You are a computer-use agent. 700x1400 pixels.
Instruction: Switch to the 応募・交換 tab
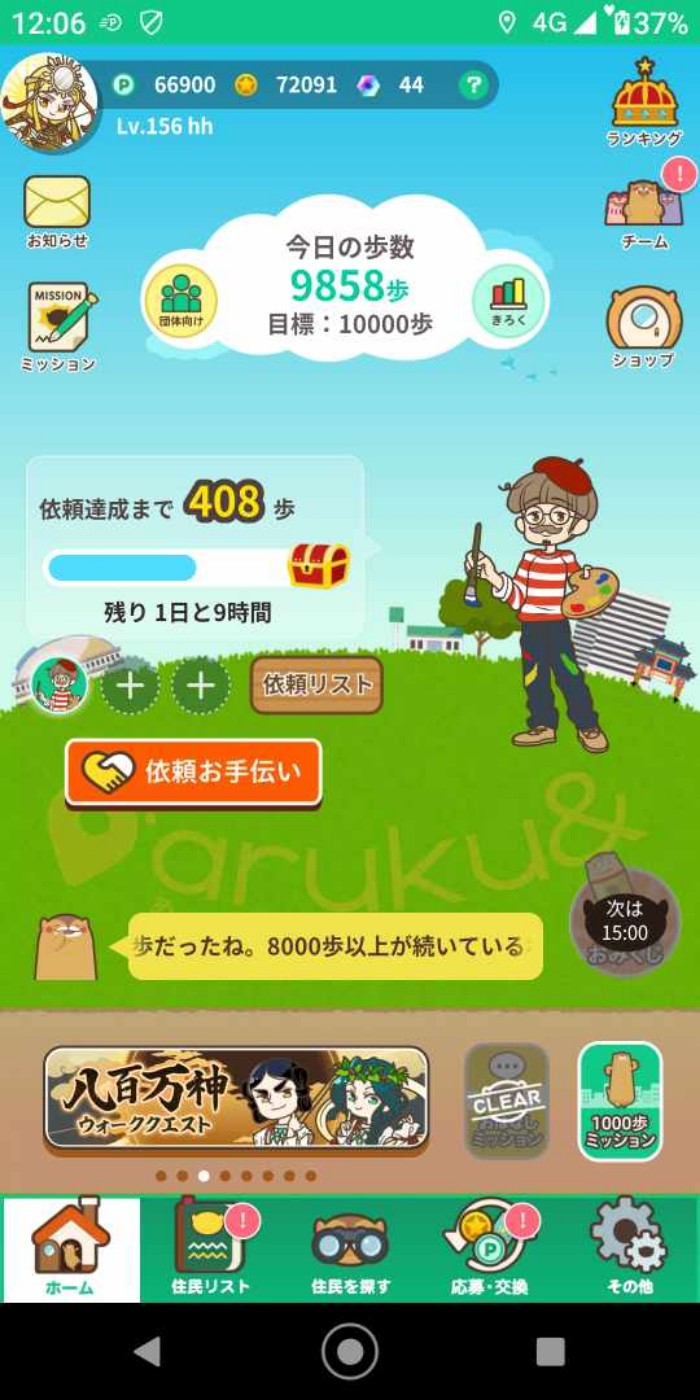point(490,1248)
